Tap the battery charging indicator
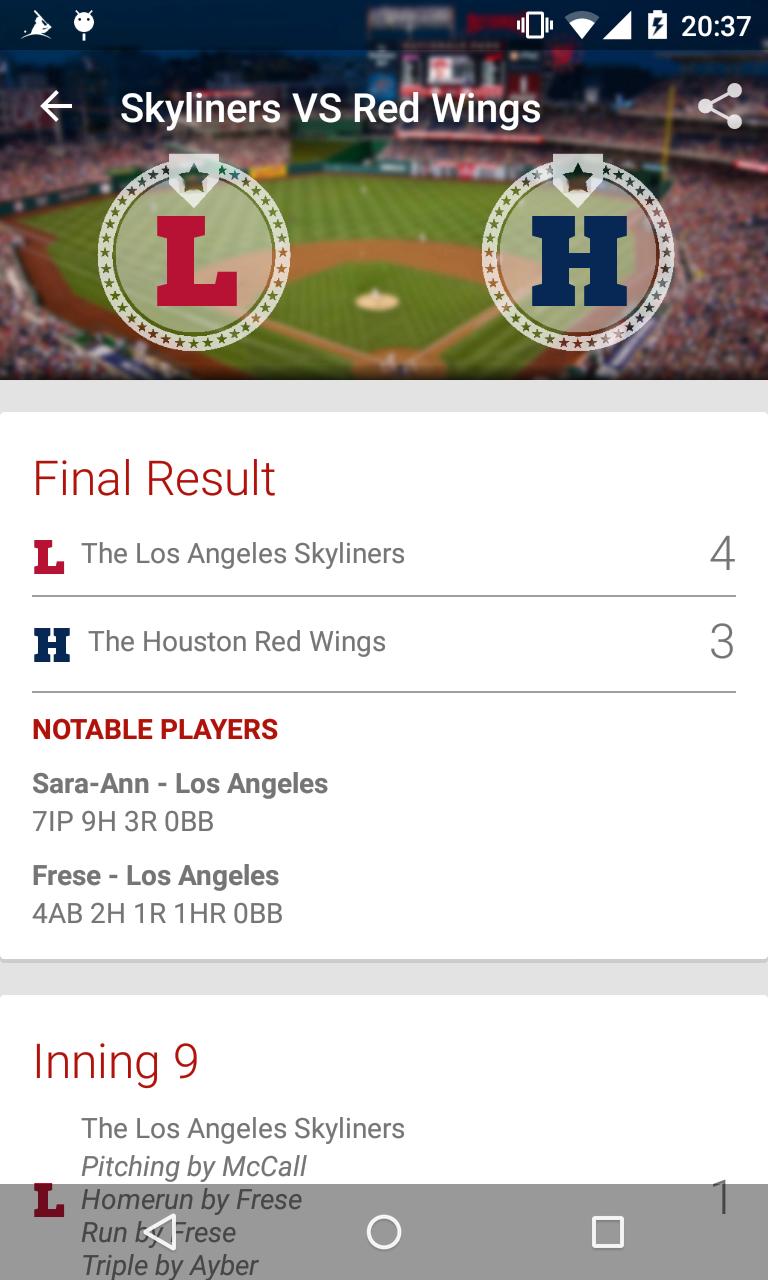Image resolution: width=768 pixels, height=1280 pixels. (x=654, y=28)
